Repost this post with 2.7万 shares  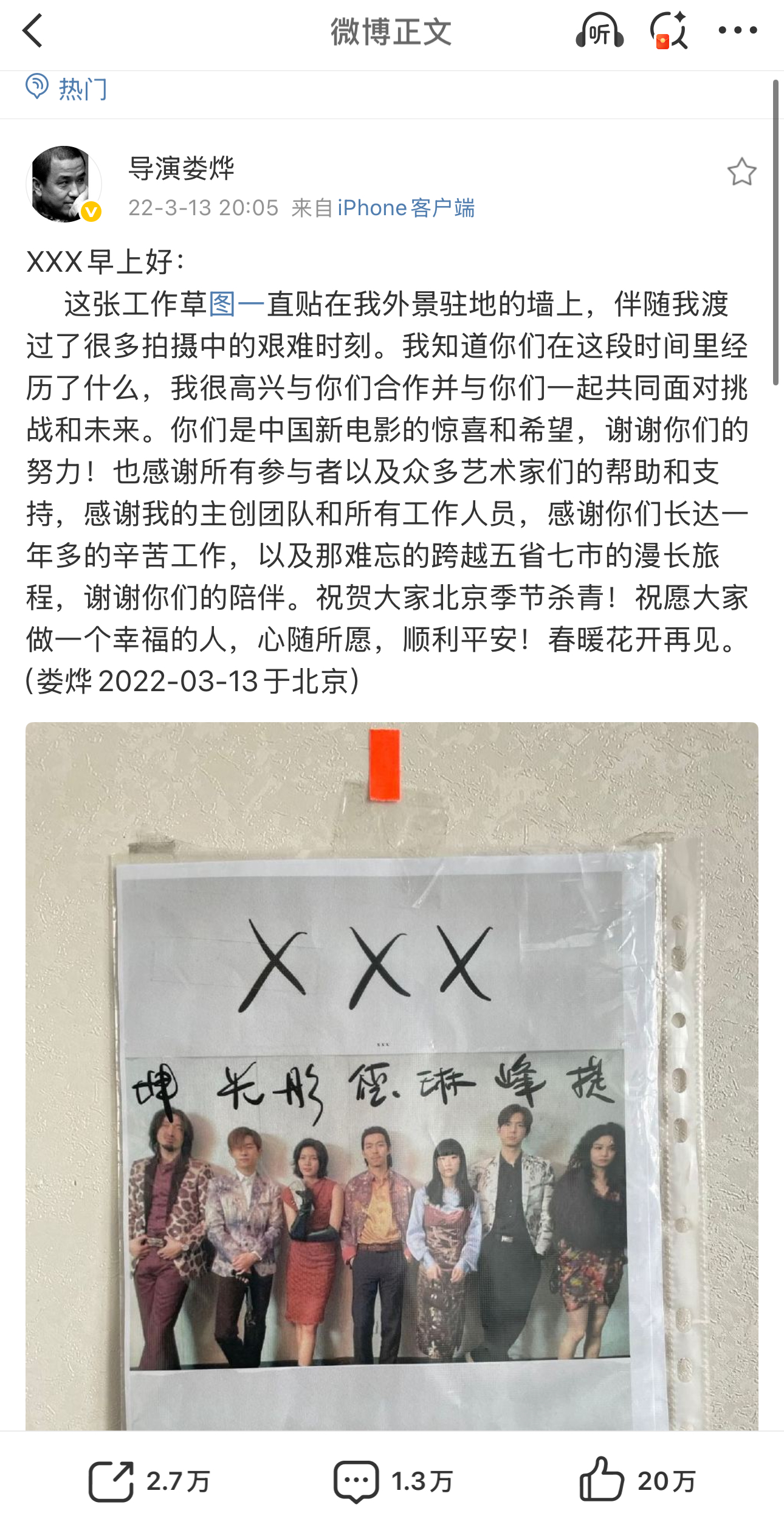click(149, 1481)
